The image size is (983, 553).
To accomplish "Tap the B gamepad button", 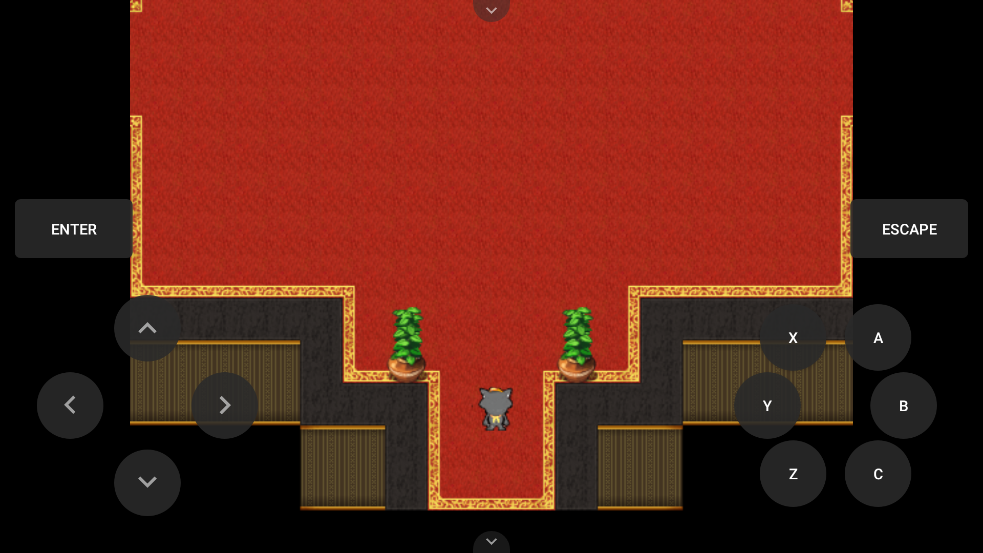I will point(903,406).
